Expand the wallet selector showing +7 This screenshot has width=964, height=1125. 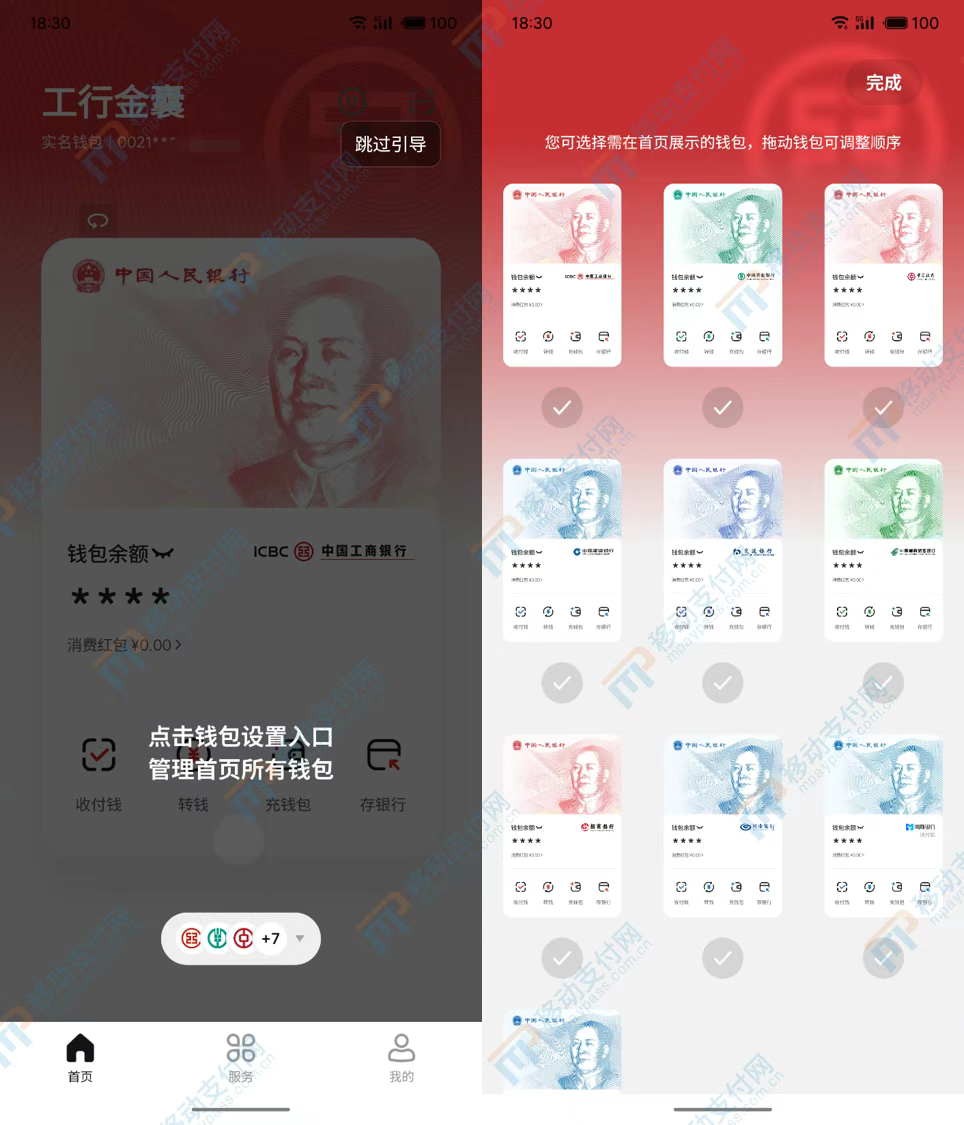[x=241, y=939]
